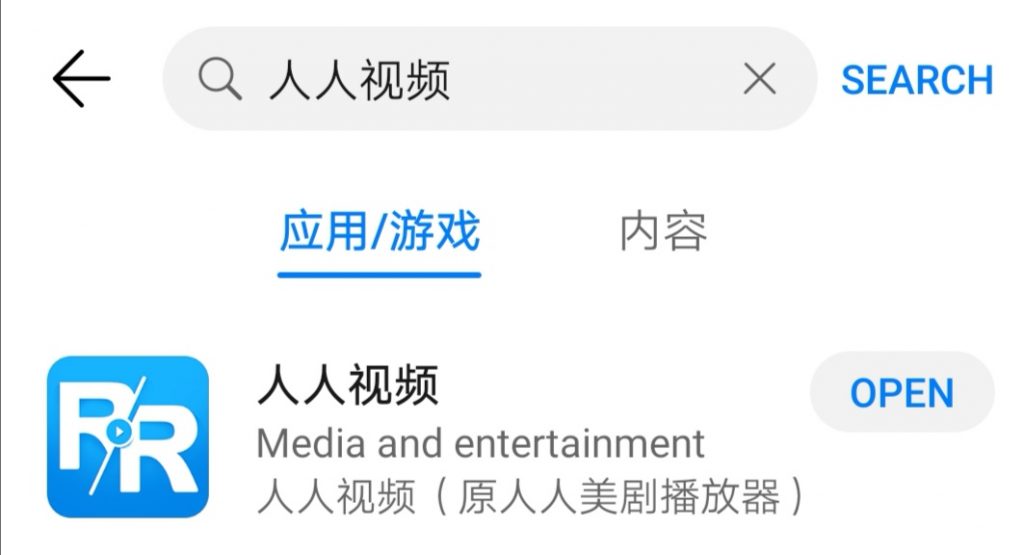Switch to the 内容 tab

click(663, 232)
